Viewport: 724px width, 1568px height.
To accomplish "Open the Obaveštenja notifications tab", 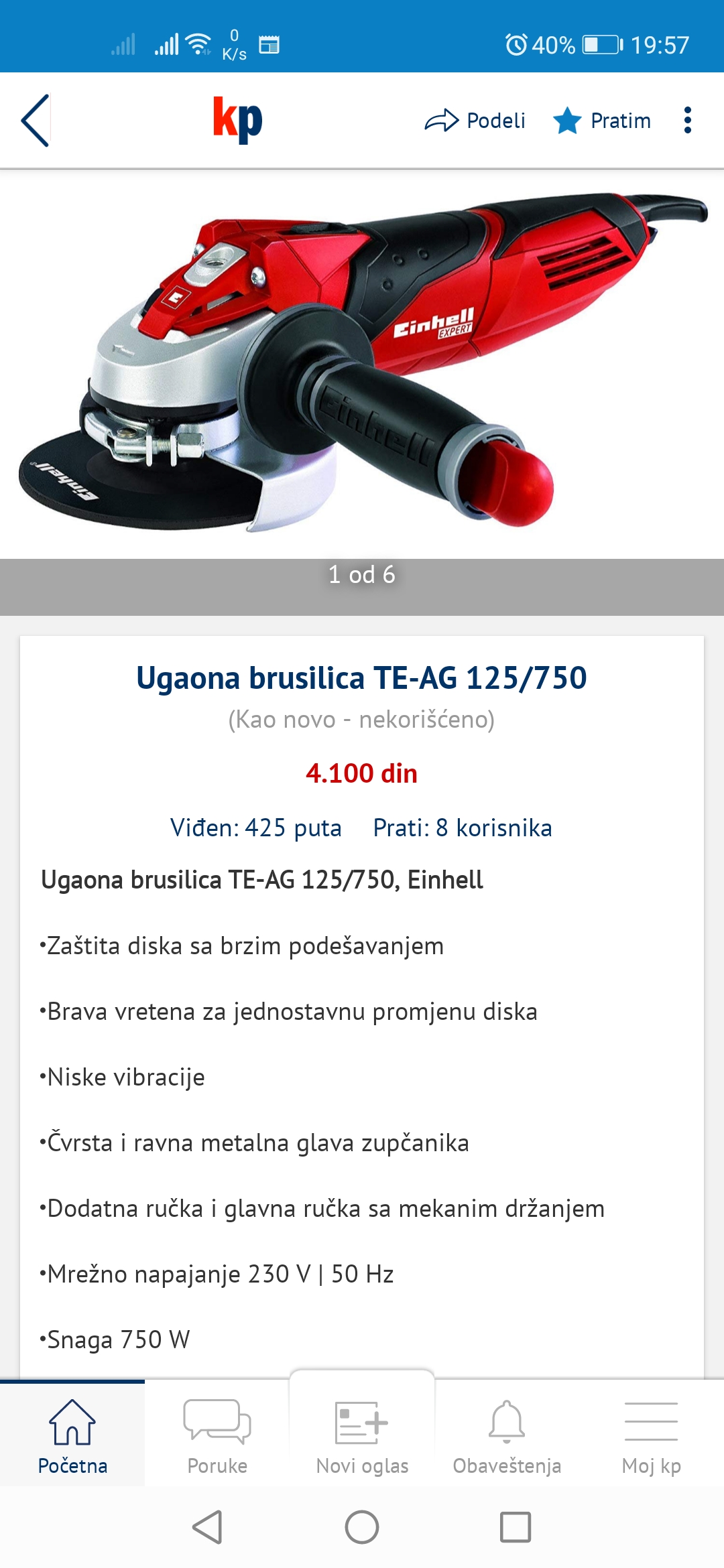I will click(x=507, y=1434).
